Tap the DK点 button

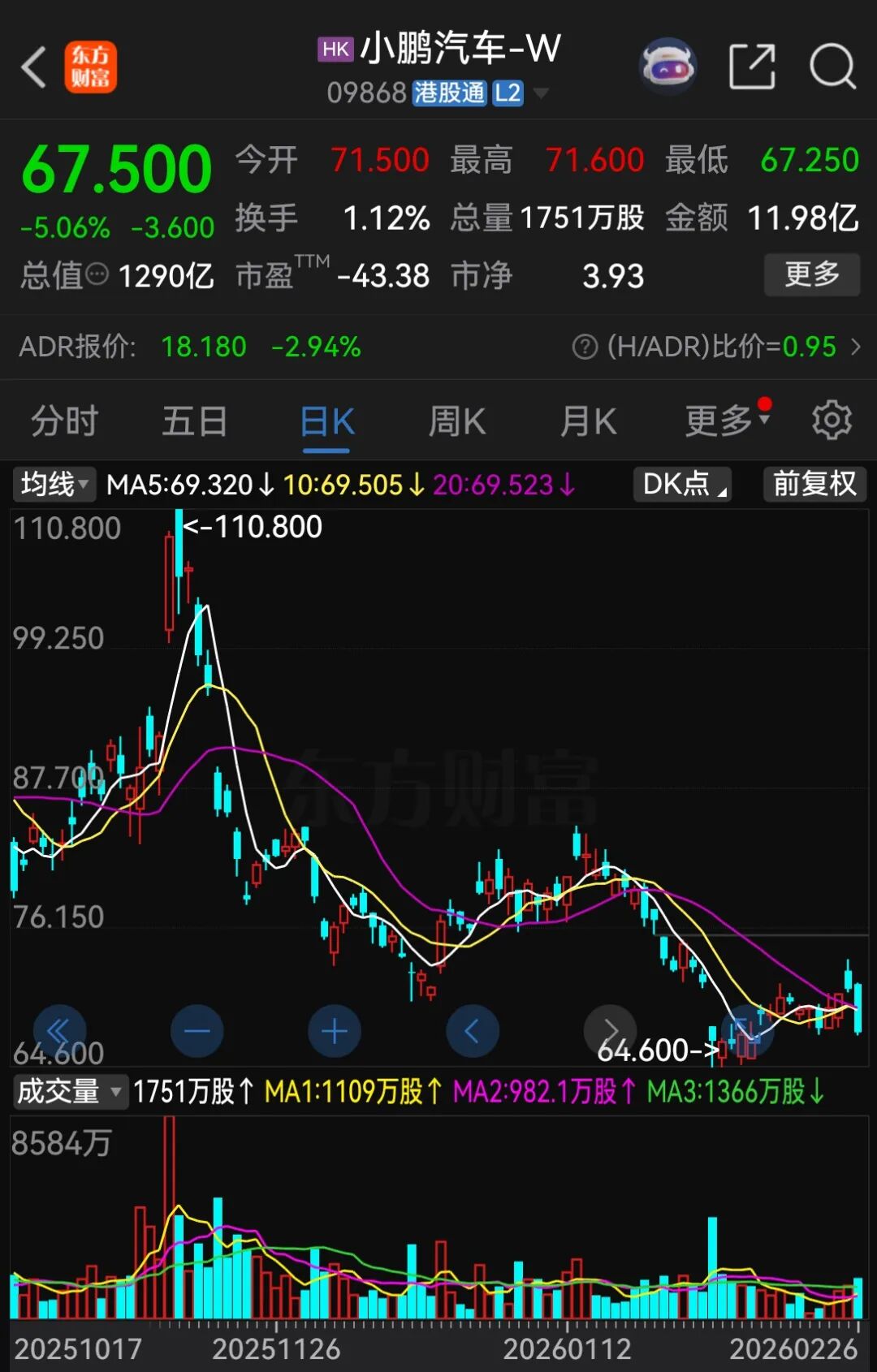[x=684, y=485]
